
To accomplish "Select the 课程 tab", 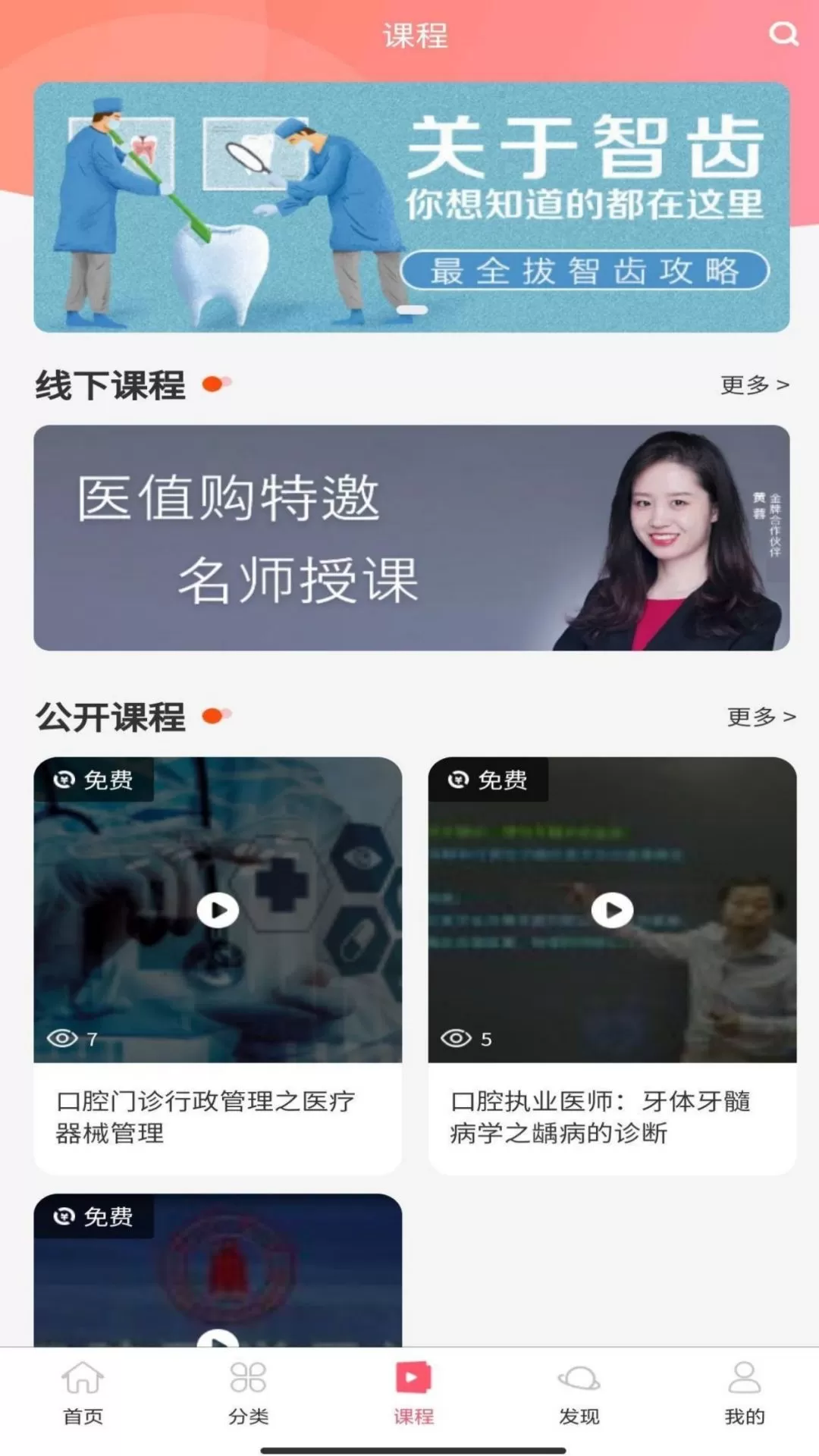I will (413, 1392).
